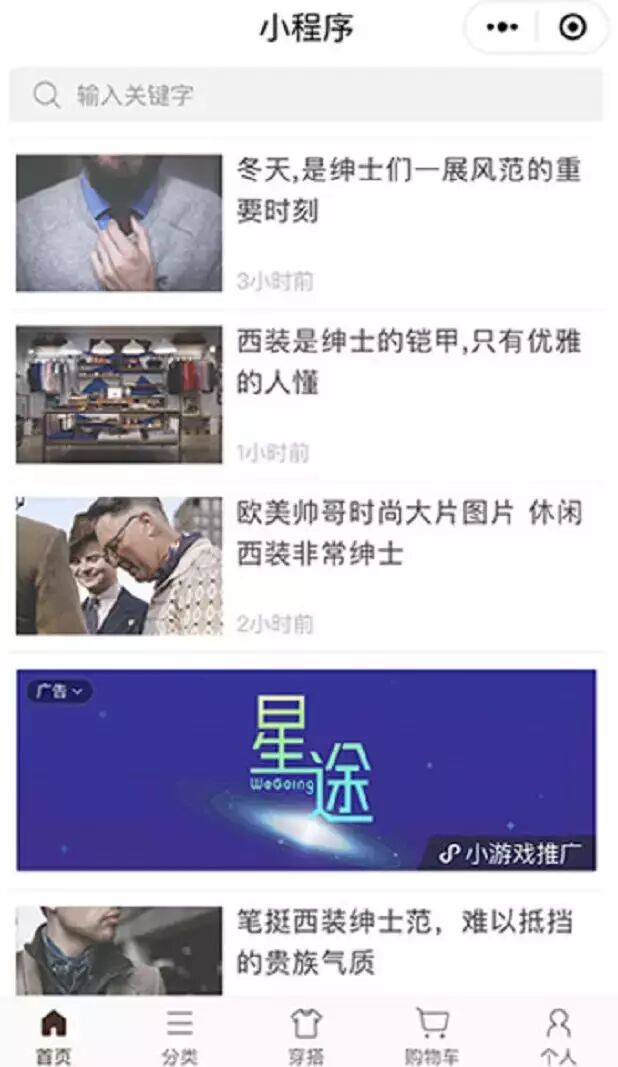This screenshot has width=618, height=1067.
Task: Open article 西装是绅士的铠甲,只有优雅的人懂
Action: coord(408,362)
